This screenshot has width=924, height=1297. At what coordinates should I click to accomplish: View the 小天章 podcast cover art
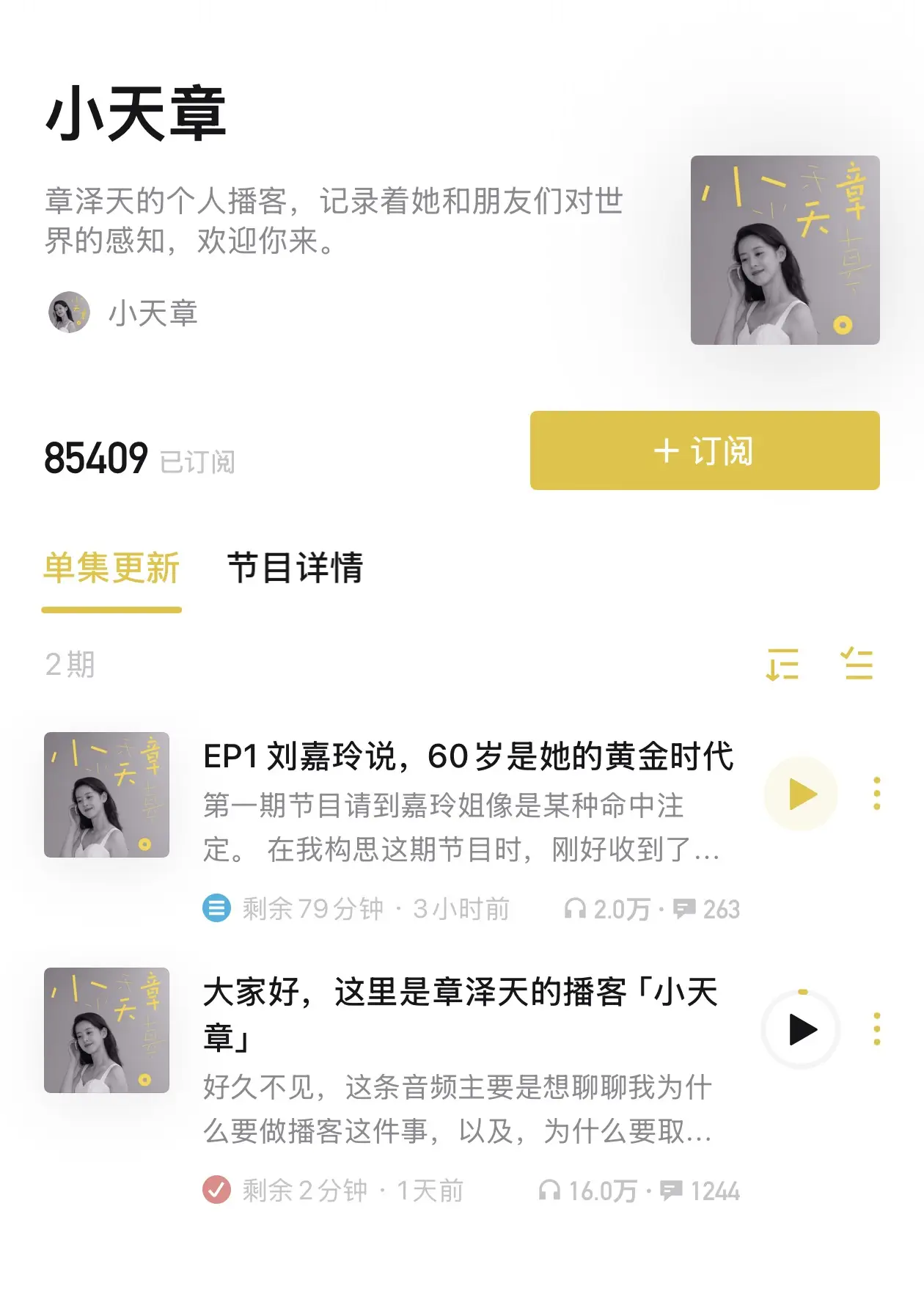tap(785, 250)
